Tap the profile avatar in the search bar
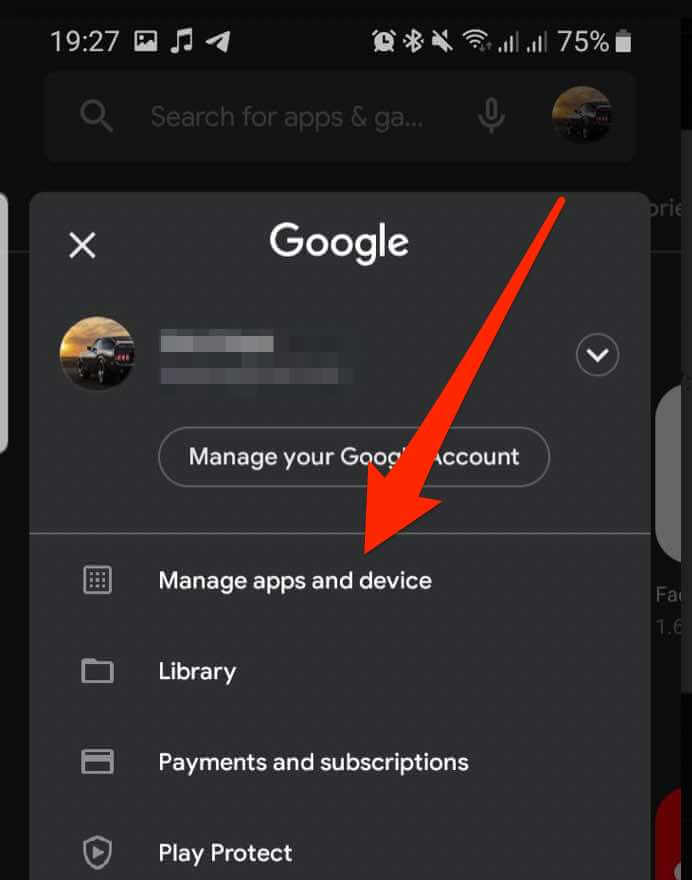The height and width of the screenshot is (880, 692). pos(581,116)
